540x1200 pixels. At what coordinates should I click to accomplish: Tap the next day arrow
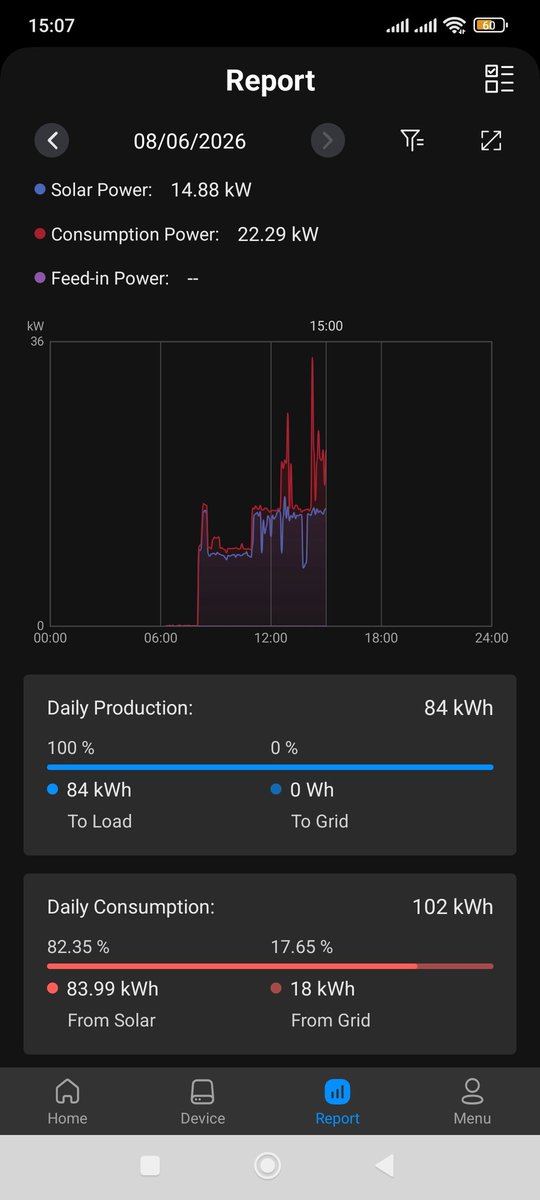[x=328, y=141]
